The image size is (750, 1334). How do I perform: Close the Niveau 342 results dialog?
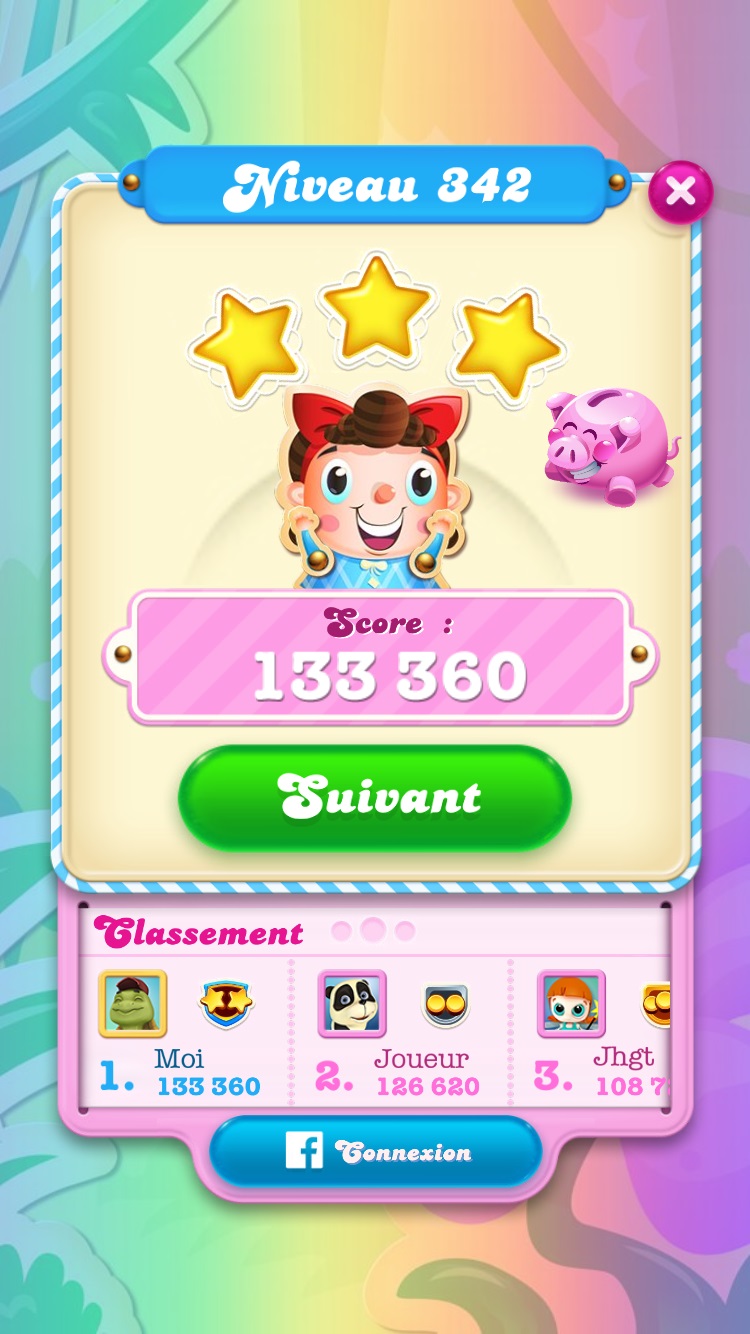coord(680,191)
